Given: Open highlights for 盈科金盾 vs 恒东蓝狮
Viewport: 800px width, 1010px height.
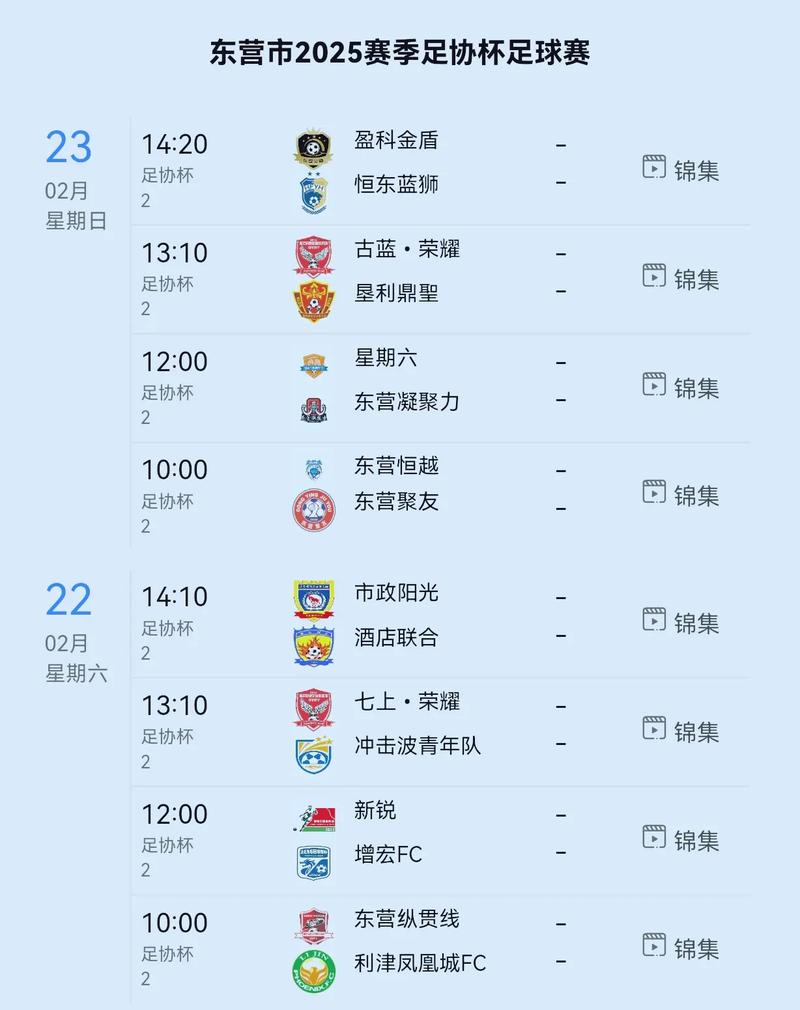Looking at the screenshot, I should [681, 170].
